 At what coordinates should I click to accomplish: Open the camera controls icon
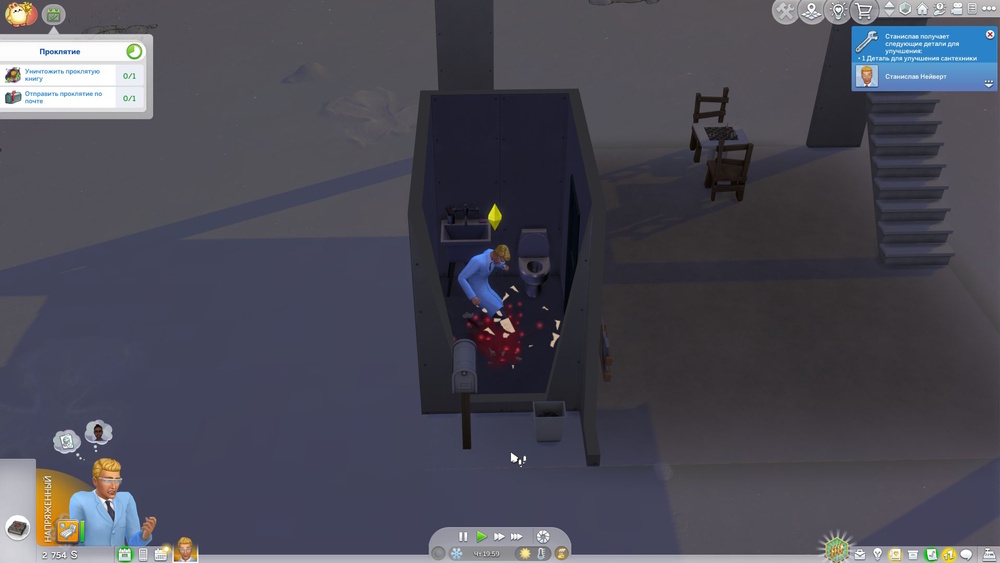(x=956, y=9)
